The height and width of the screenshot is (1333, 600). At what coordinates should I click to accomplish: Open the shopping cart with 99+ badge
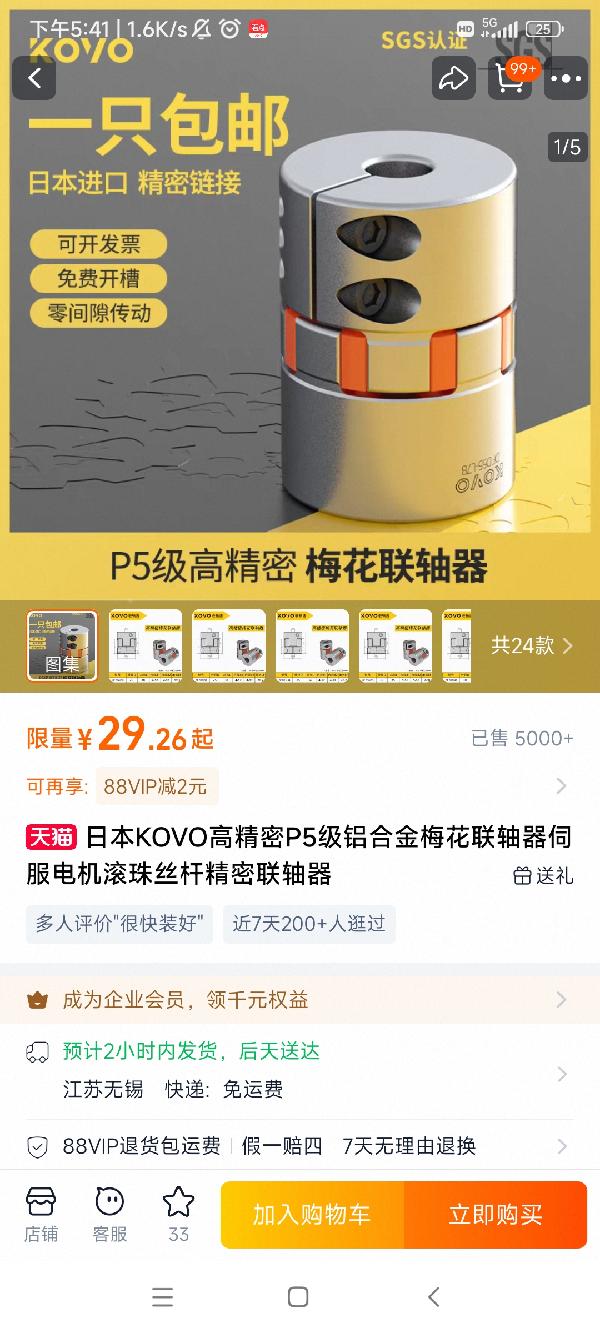[510, 78]
